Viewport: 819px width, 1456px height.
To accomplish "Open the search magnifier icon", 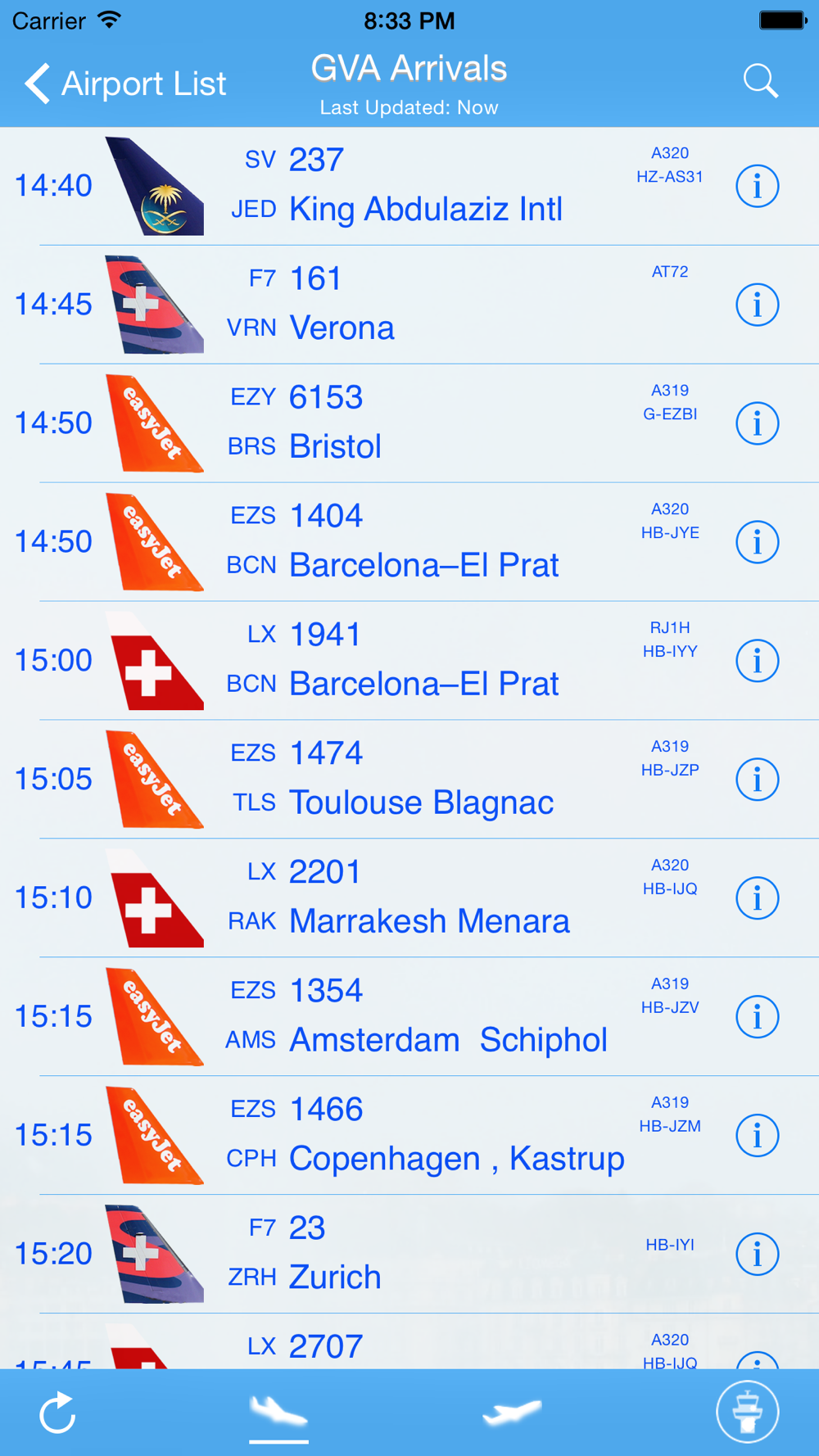I will click(760, 81).
